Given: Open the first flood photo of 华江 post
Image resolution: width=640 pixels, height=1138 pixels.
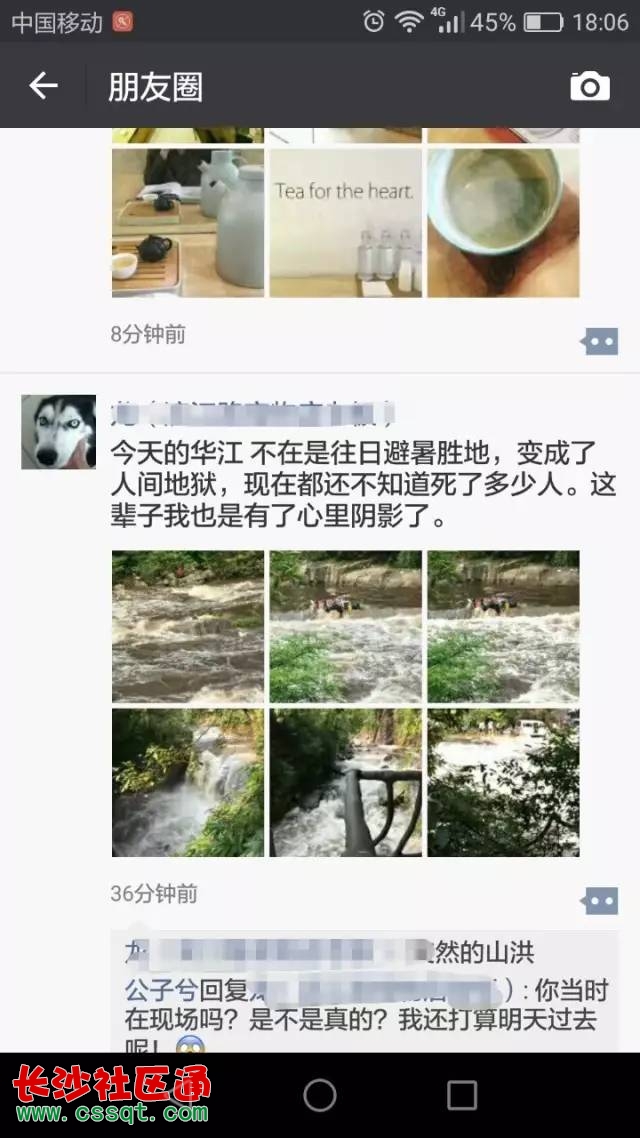Looking at the screenshot, I should click(187, 626).
